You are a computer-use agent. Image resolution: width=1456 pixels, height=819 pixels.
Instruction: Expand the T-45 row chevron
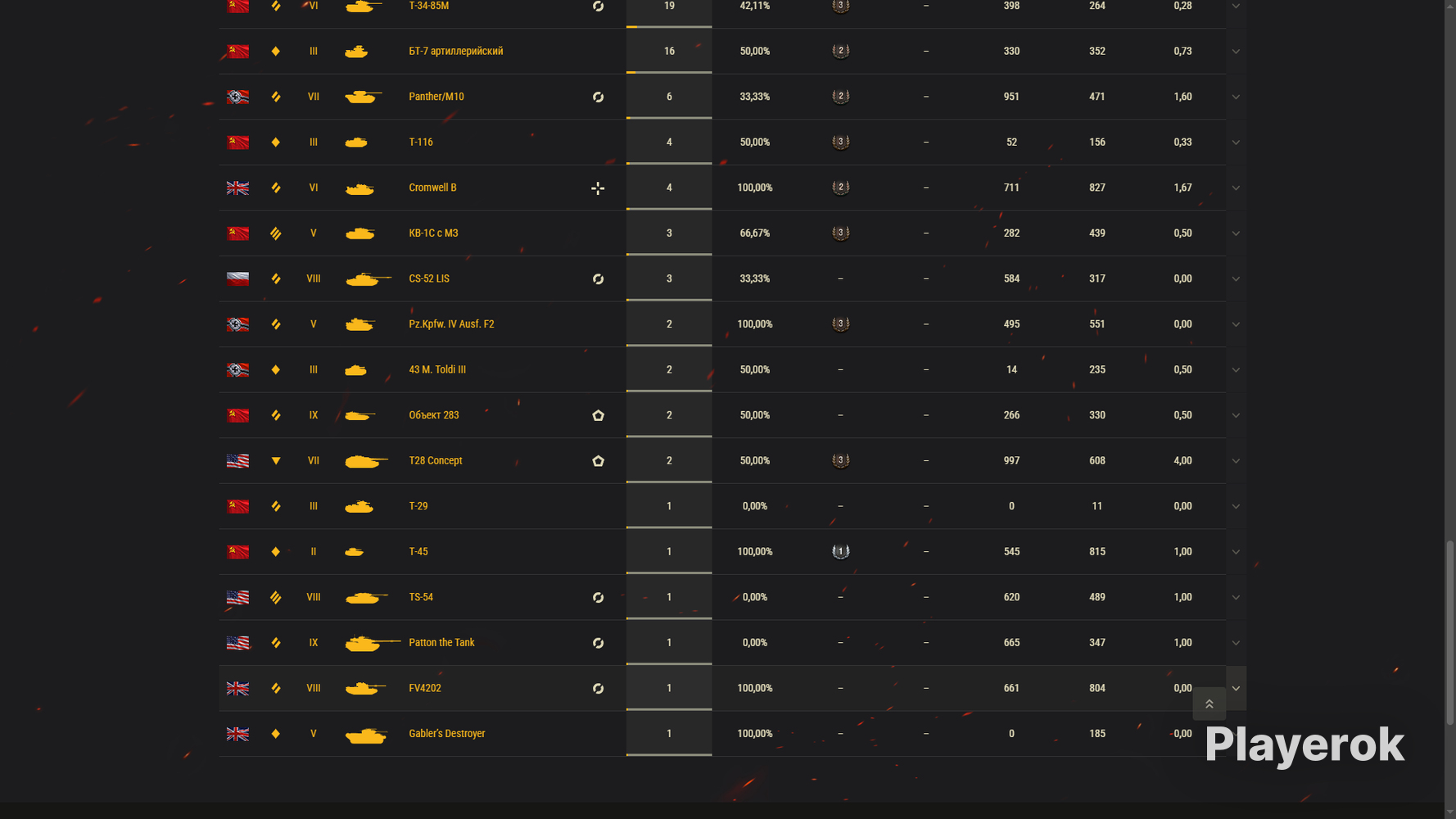pos(1236,552)
